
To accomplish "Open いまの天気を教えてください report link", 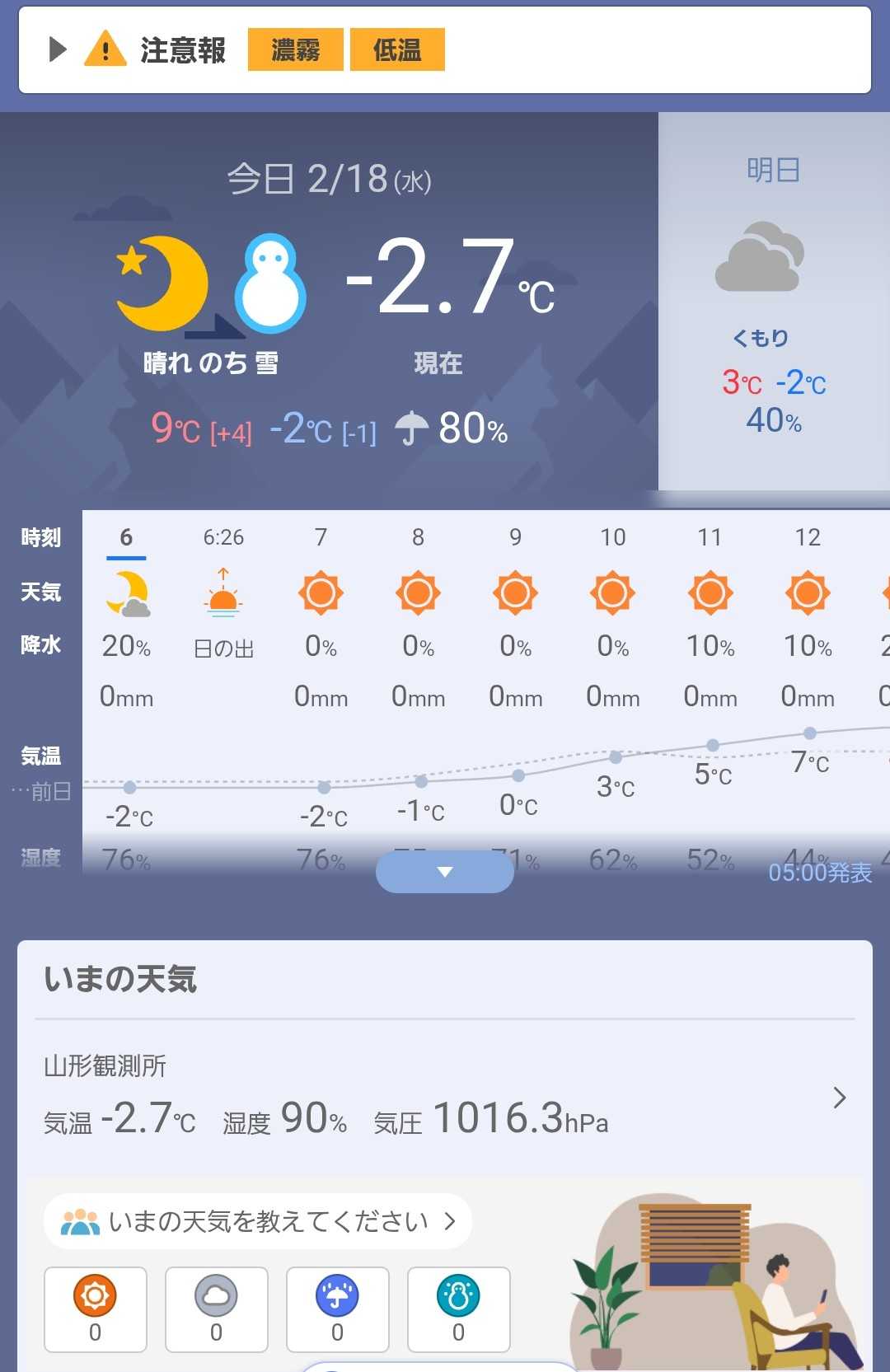I will tap(257, 1221).
